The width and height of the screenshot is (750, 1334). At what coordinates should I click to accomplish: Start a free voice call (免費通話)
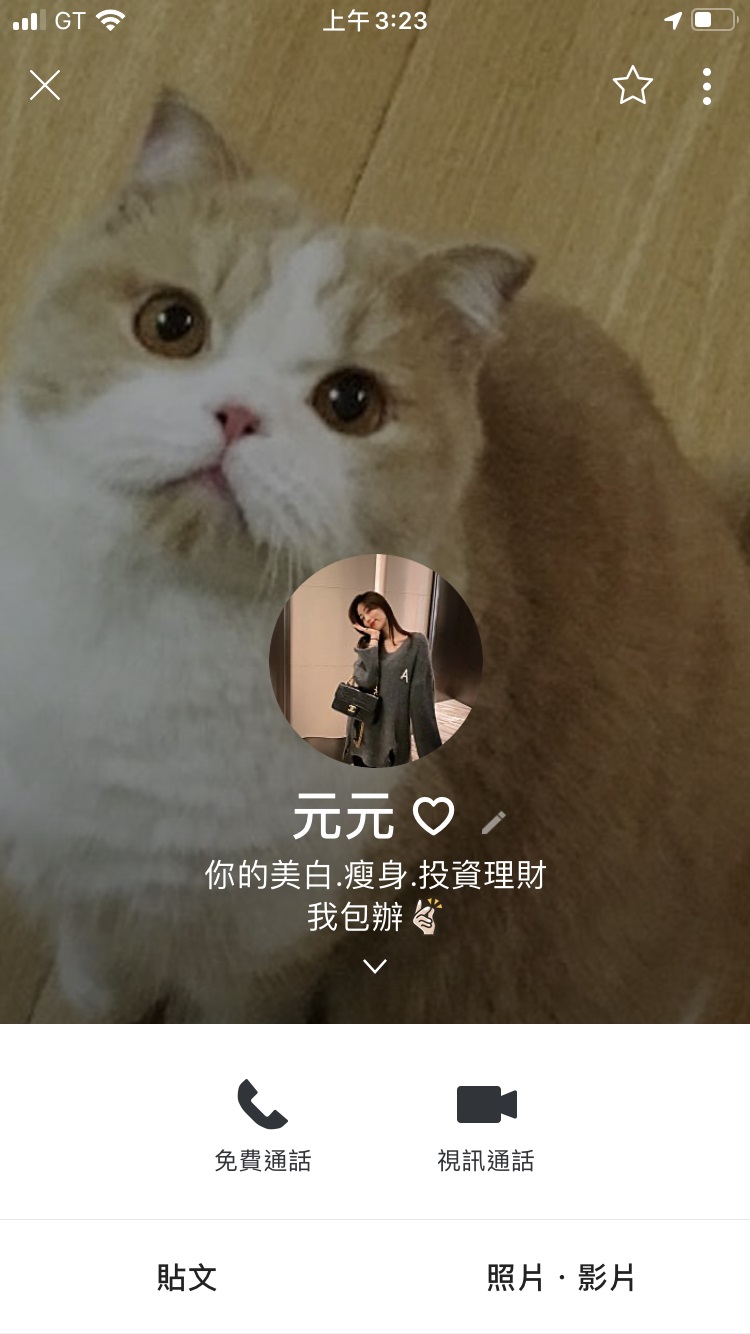pos(263,1124)
